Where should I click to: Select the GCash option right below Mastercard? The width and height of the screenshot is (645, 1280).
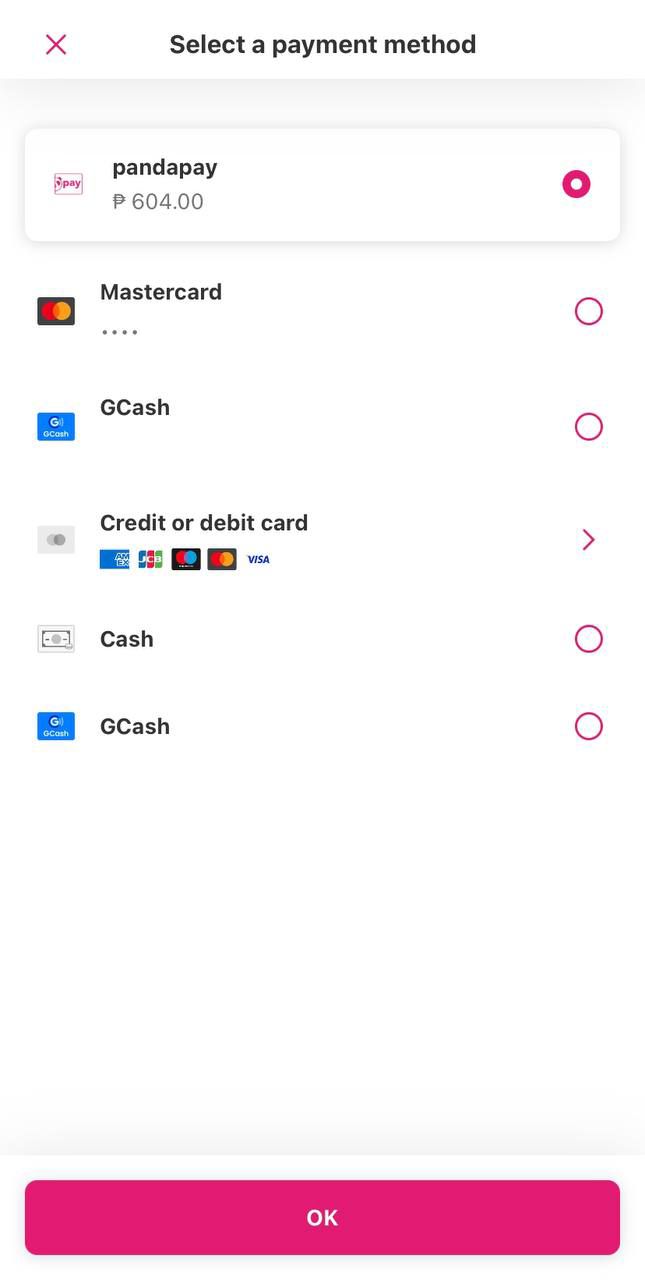(588, 427)
